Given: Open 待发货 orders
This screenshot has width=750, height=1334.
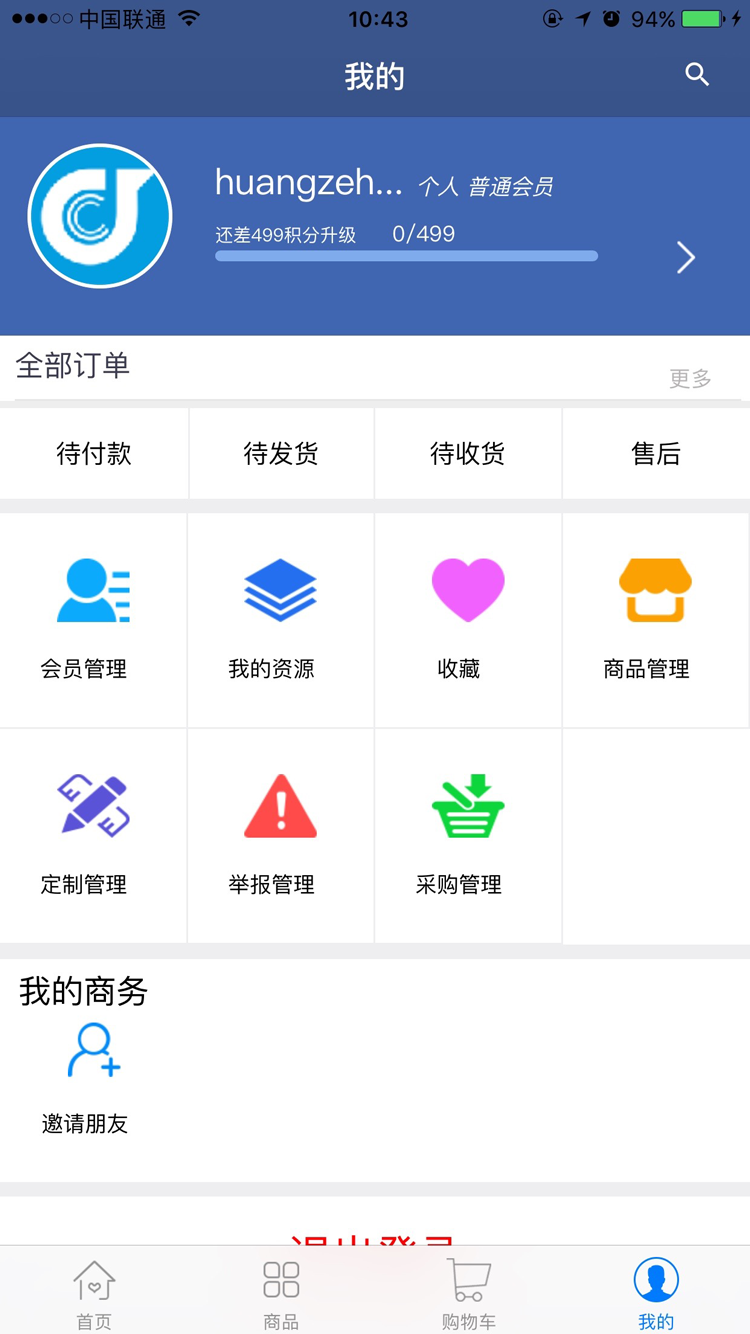Looking at the screenshot, I should [x=281, y=454].
